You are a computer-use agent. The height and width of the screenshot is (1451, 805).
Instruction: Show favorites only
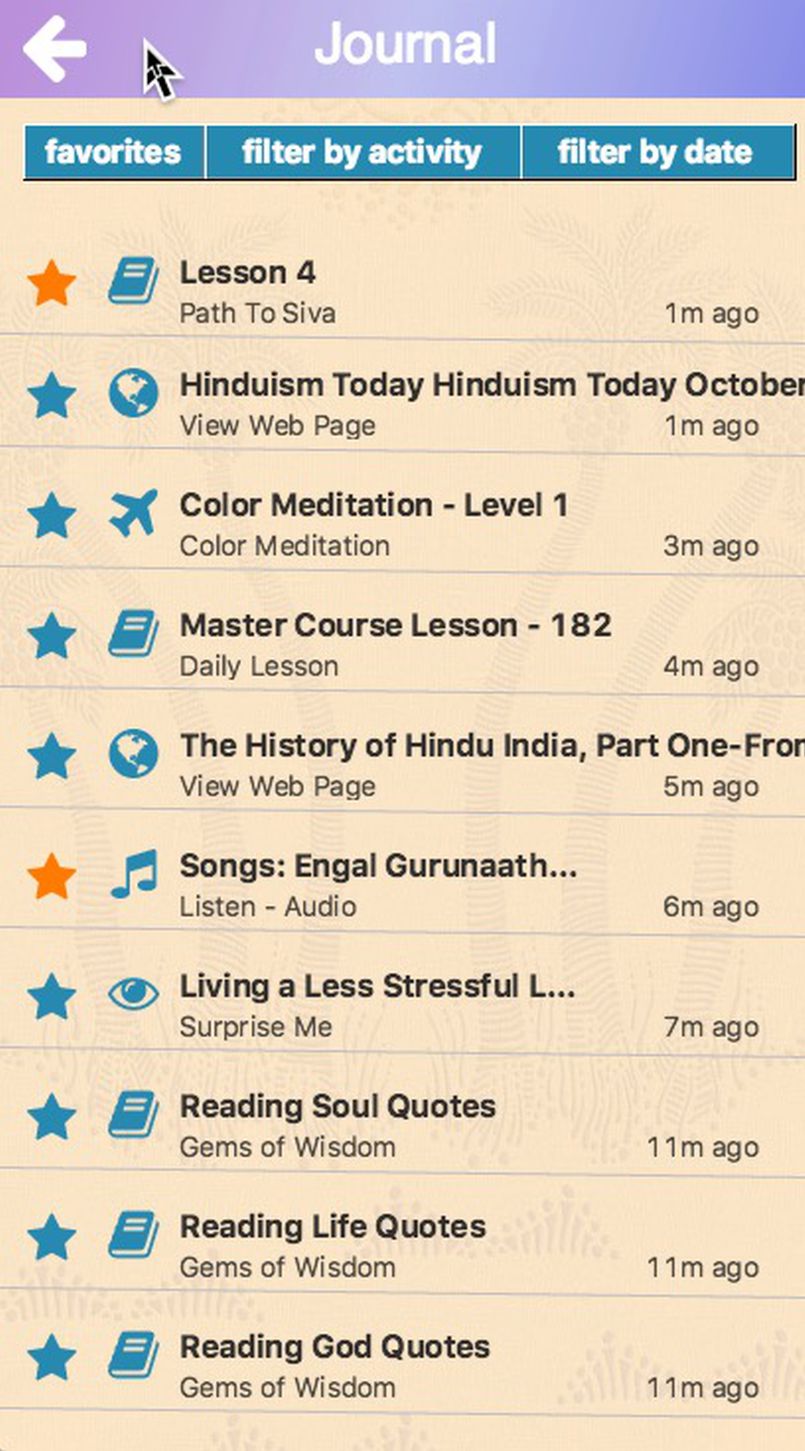point(113,152)
